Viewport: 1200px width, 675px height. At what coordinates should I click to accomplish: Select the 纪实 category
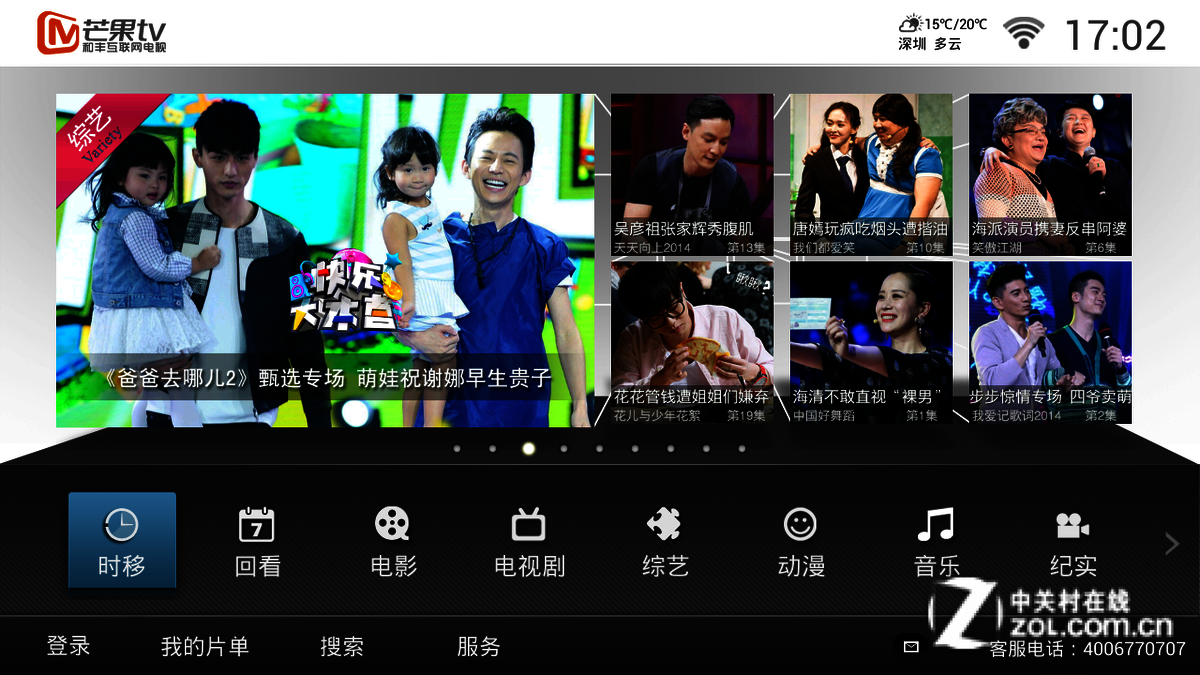point(1073,541)
